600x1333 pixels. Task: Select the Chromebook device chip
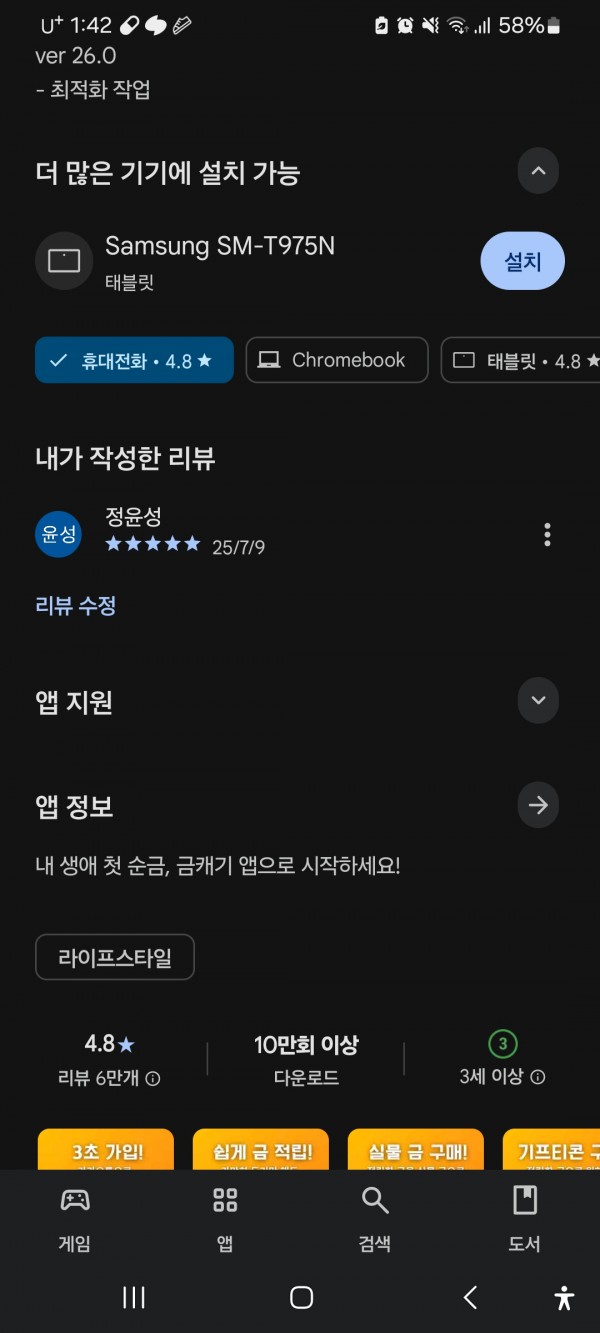pos(337,360)
